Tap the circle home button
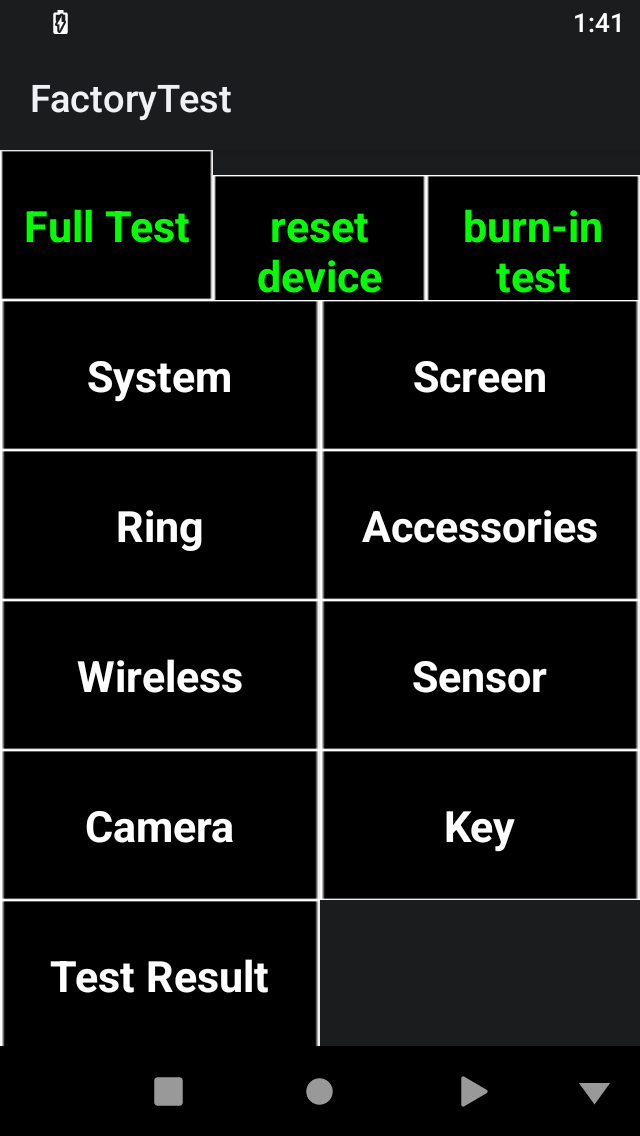 (x=319, y=1091)
